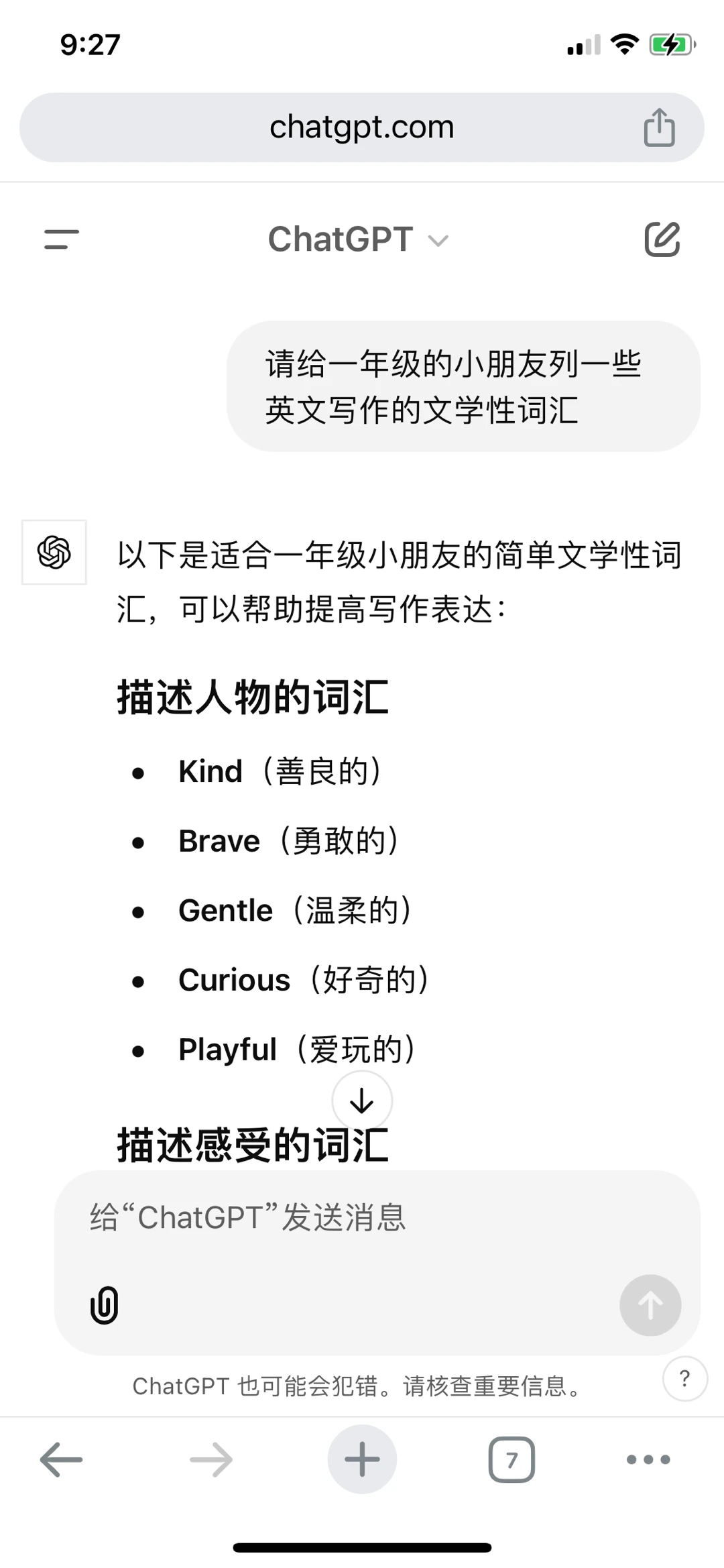Open the sidebar menu icon
The height and width of the screenshot is (1568, 724).
tap(61, 239)
